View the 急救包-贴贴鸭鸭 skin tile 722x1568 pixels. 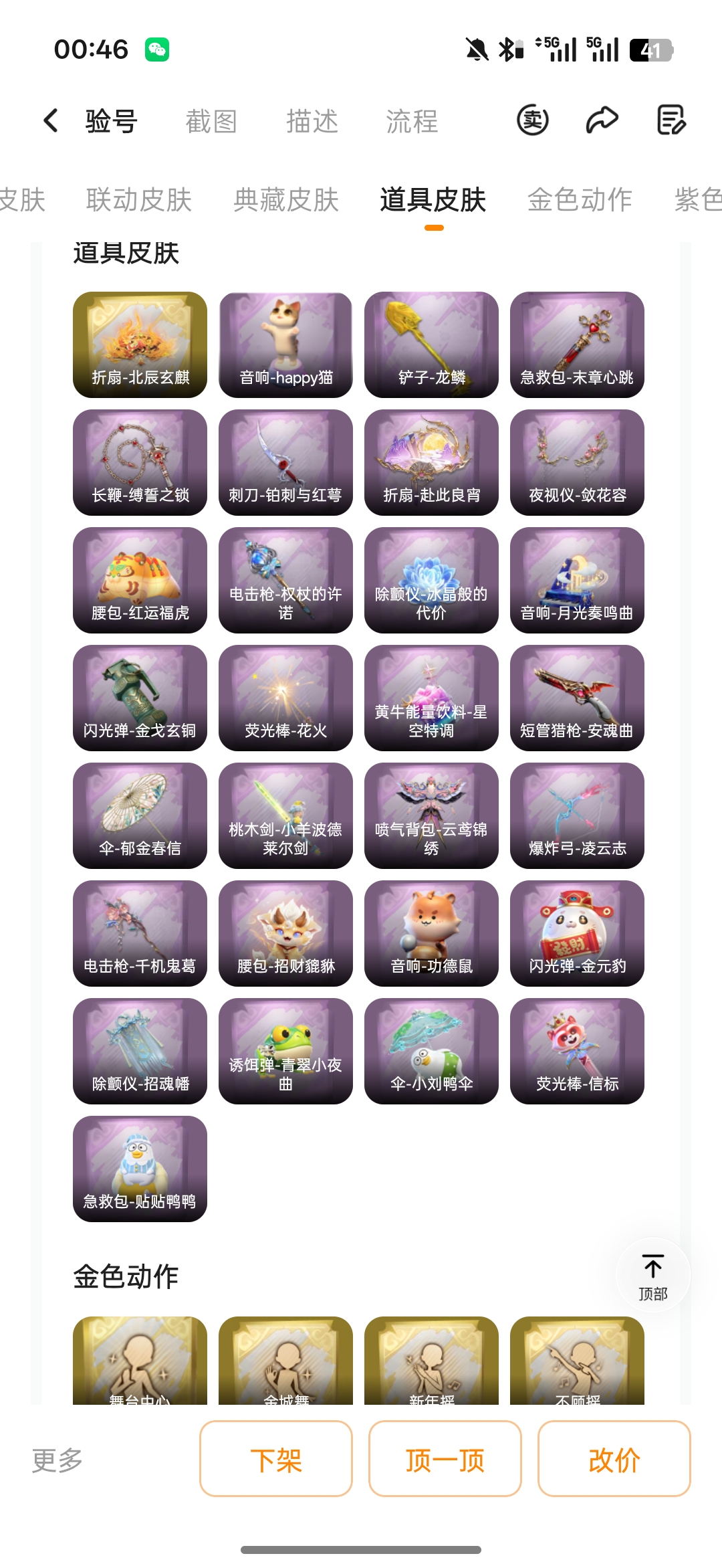tap(140, 1169)
